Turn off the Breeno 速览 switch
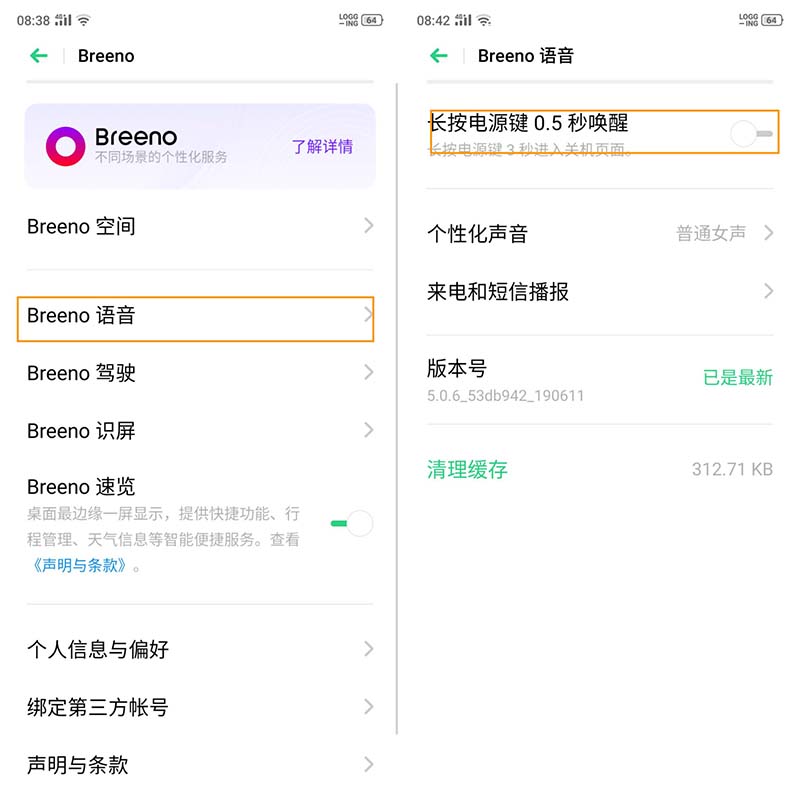800x800 pixels. [352, 523]
